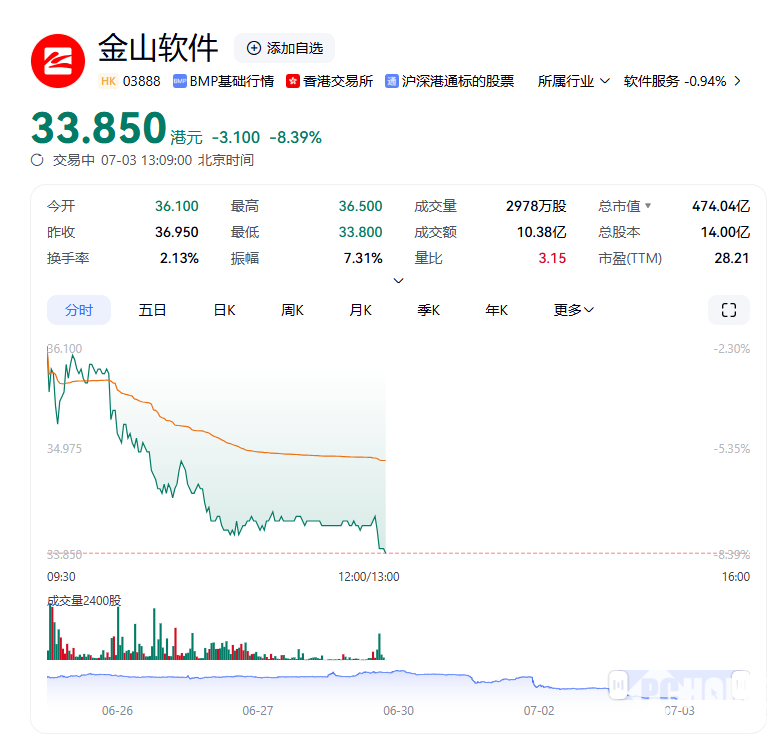Switch to the 季K chart tab

pyautogui.click(x=429, y=310)
